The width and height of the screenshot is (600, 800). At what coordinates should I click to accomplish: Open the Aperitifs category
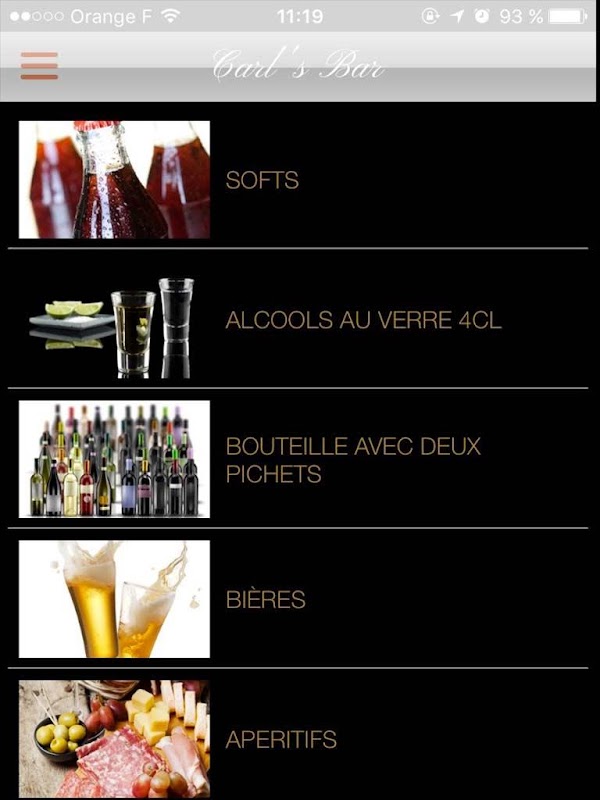[298, 735]
